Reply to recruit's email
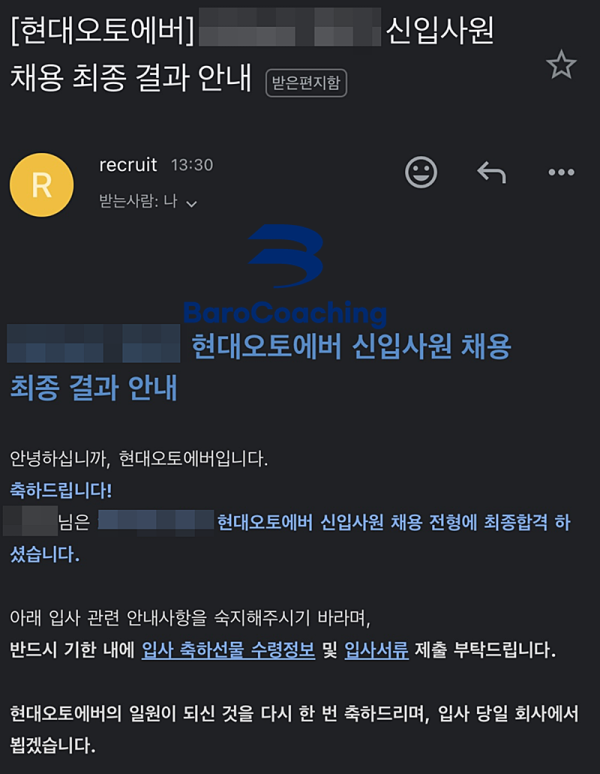This screenshot has width=600, height=774. click(x=491, y=172)
